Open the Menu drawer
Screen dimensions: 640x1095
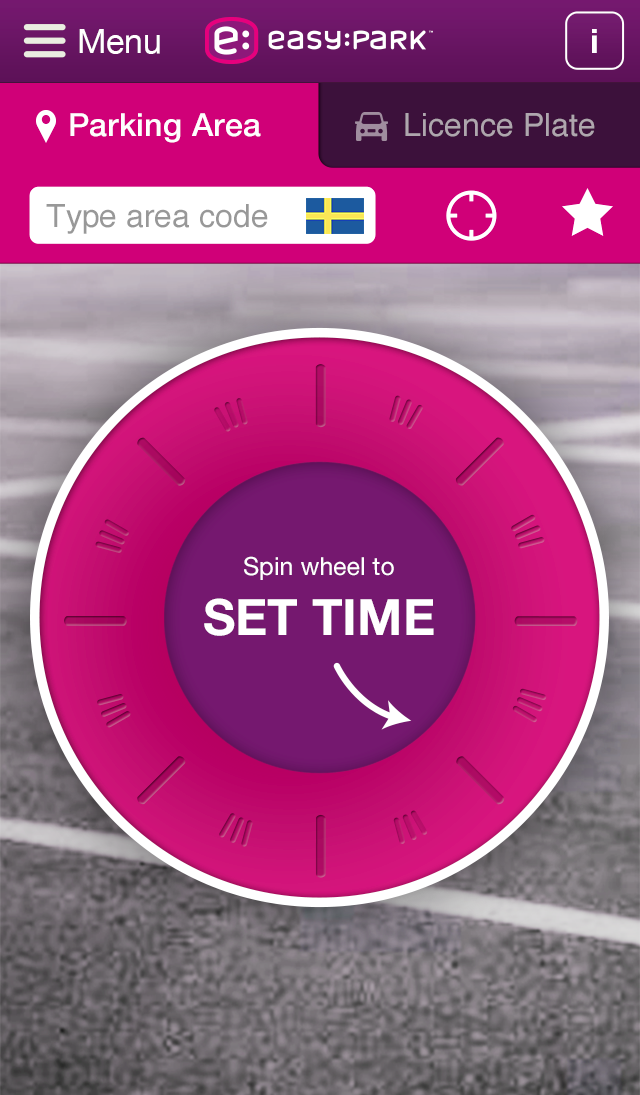point(92,41)
